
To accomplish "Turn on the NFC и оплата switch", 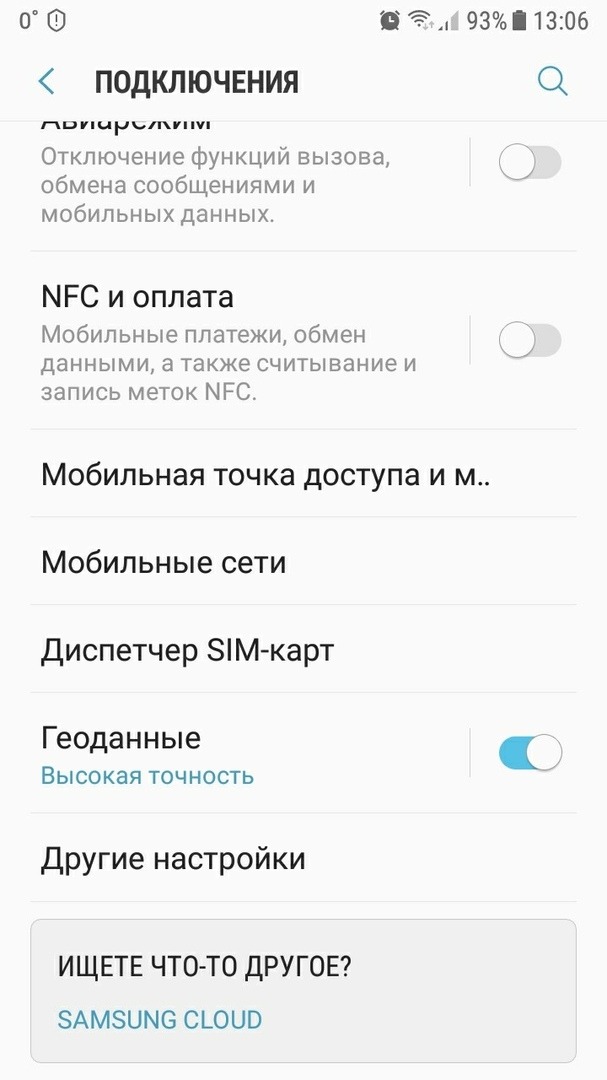I will click(x=529, y=341).
